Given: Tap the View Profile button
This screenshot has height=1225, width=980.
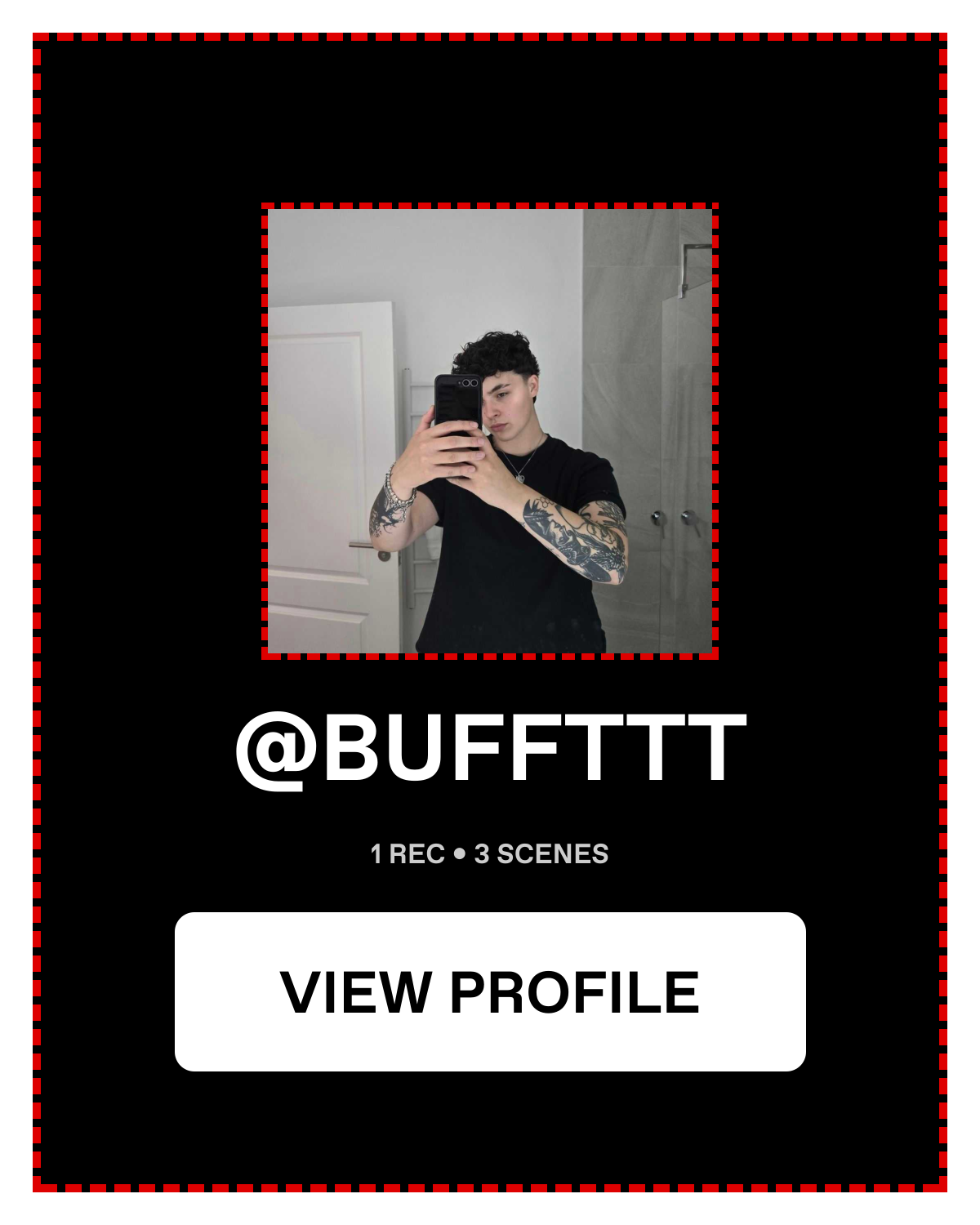Looking at the screenshot, I should (x=490, y=991).
